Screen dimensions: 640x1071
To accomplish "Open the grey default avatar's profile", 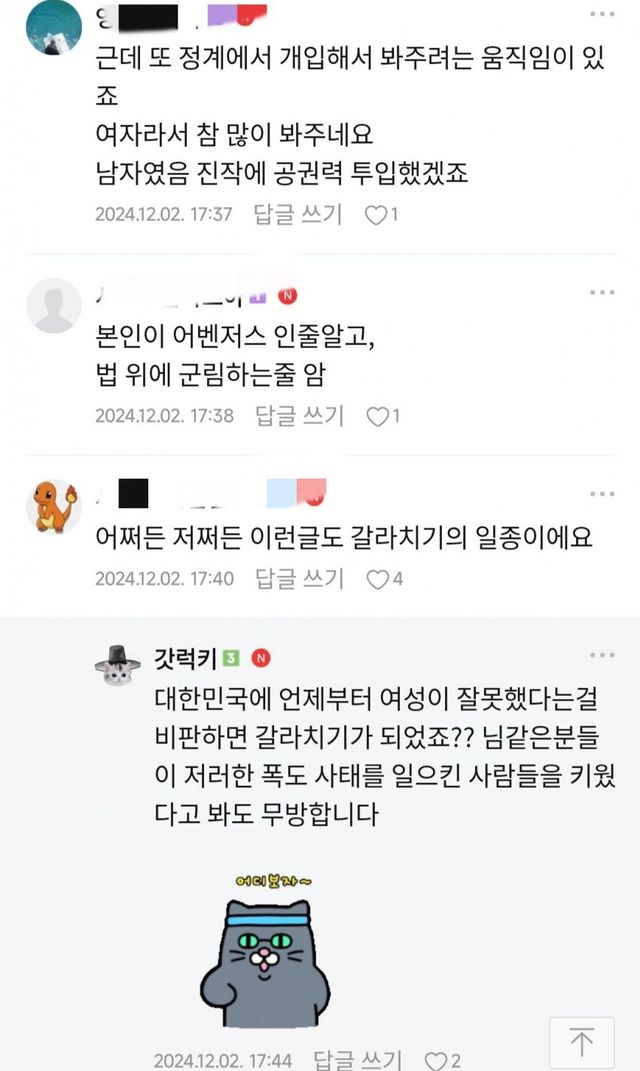I will tap(52, 305).
